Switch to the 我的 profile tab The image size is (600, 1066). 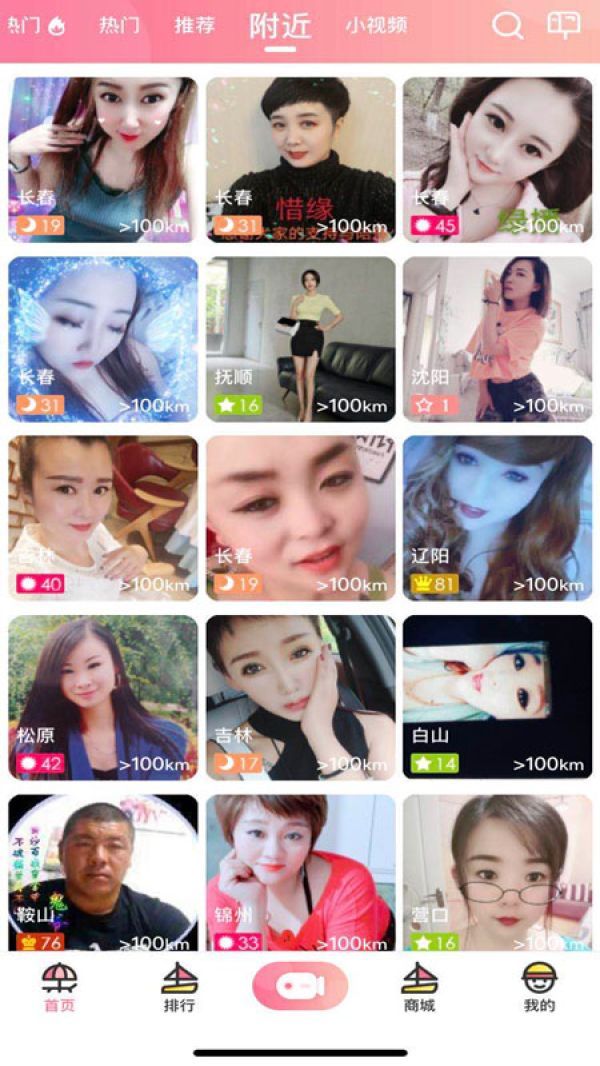coord(539,987)
